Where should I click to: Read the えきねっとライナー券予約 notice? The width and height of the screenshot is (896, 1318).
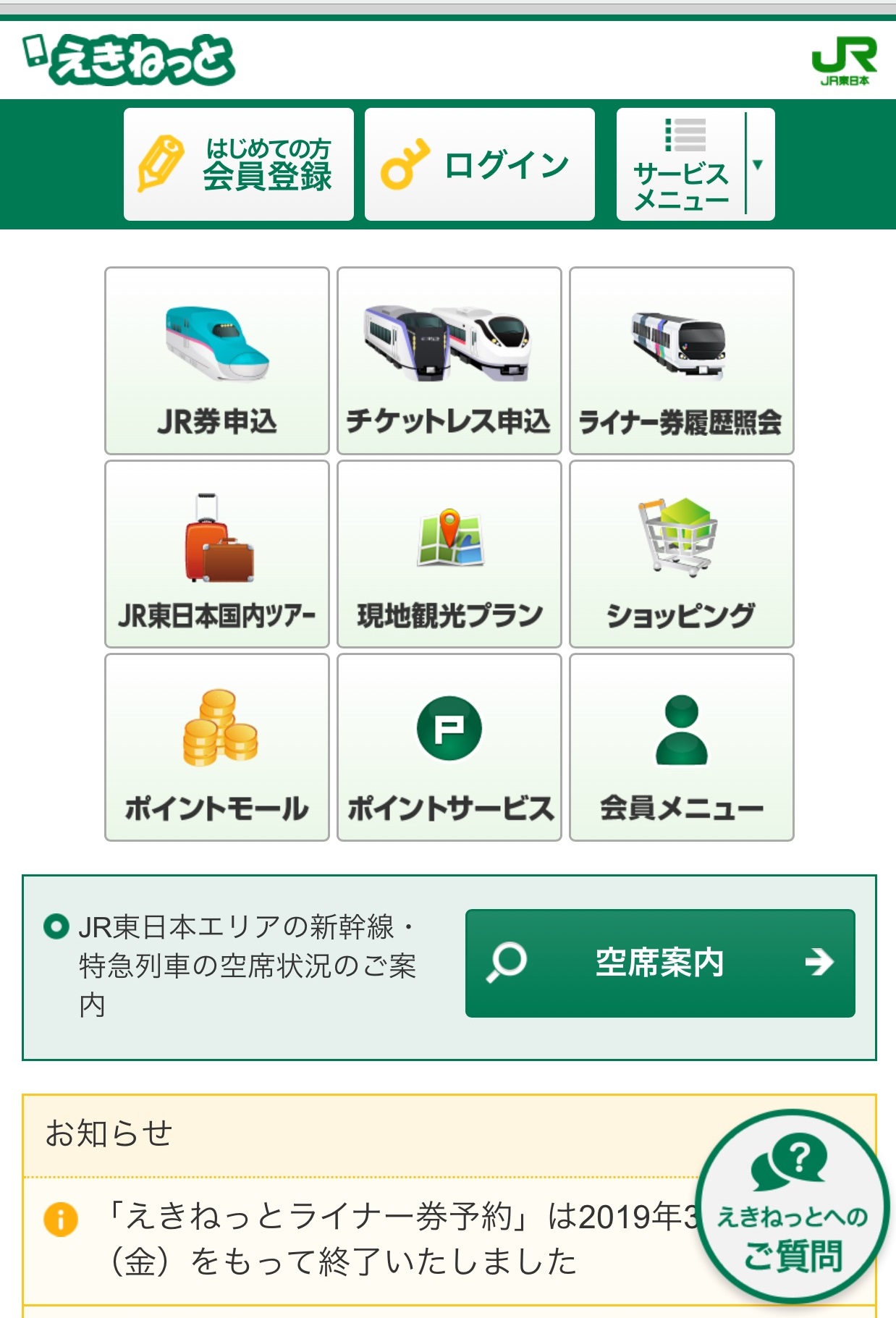pos(362,1239)
